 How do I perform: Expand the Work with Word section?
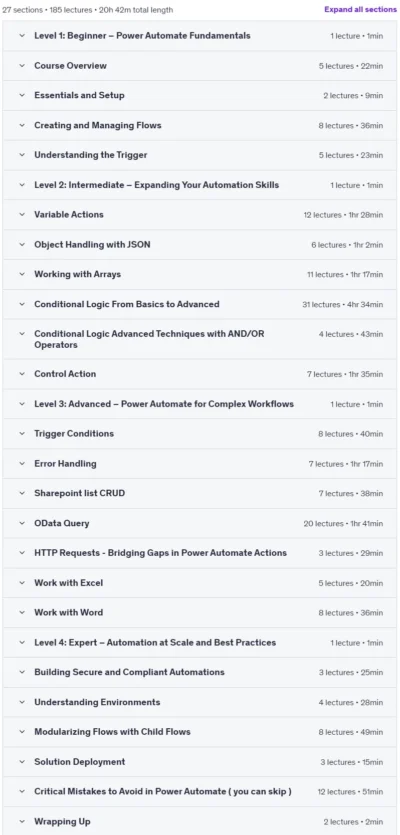(200, 613)
